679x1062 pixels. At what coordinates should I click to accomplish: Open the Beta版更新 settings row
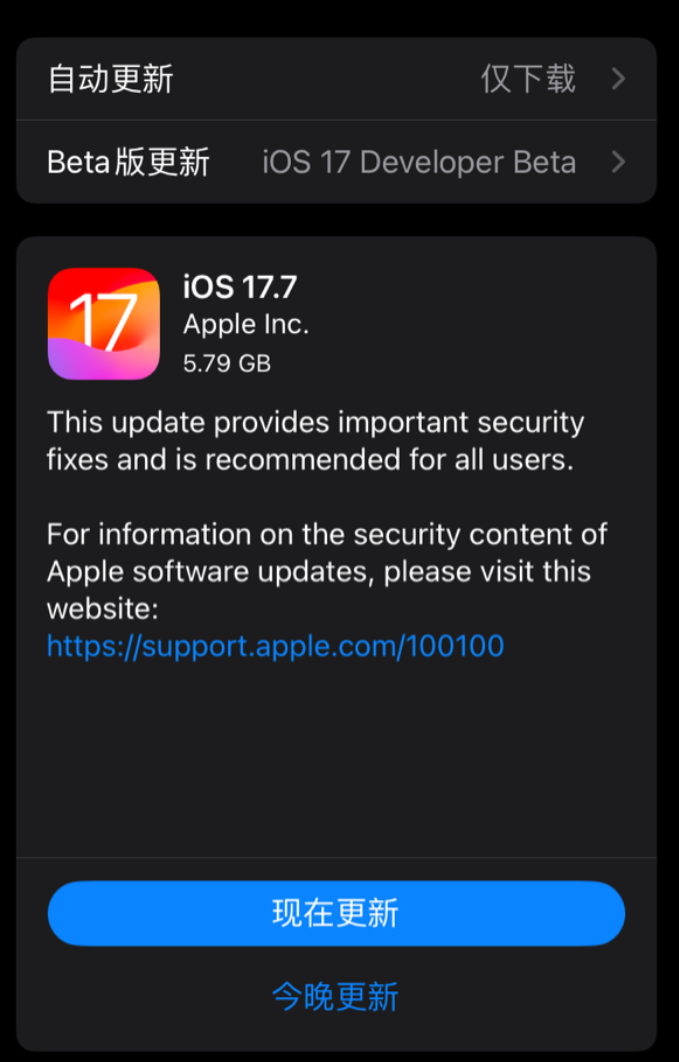click(x=336, y=162)
